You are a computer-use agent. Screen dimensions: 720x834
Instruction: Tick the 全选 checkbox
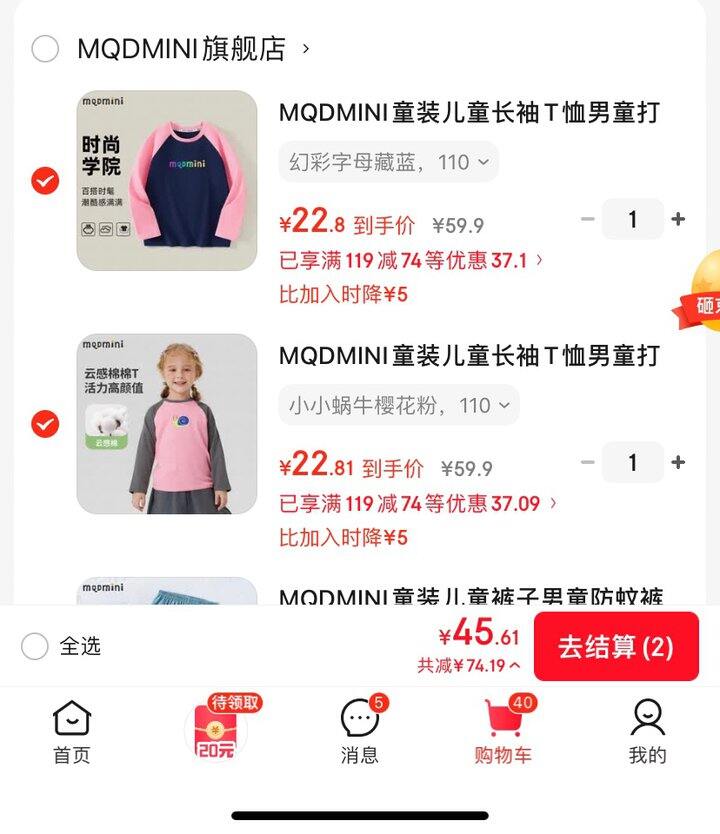click(x=35, y=646)
